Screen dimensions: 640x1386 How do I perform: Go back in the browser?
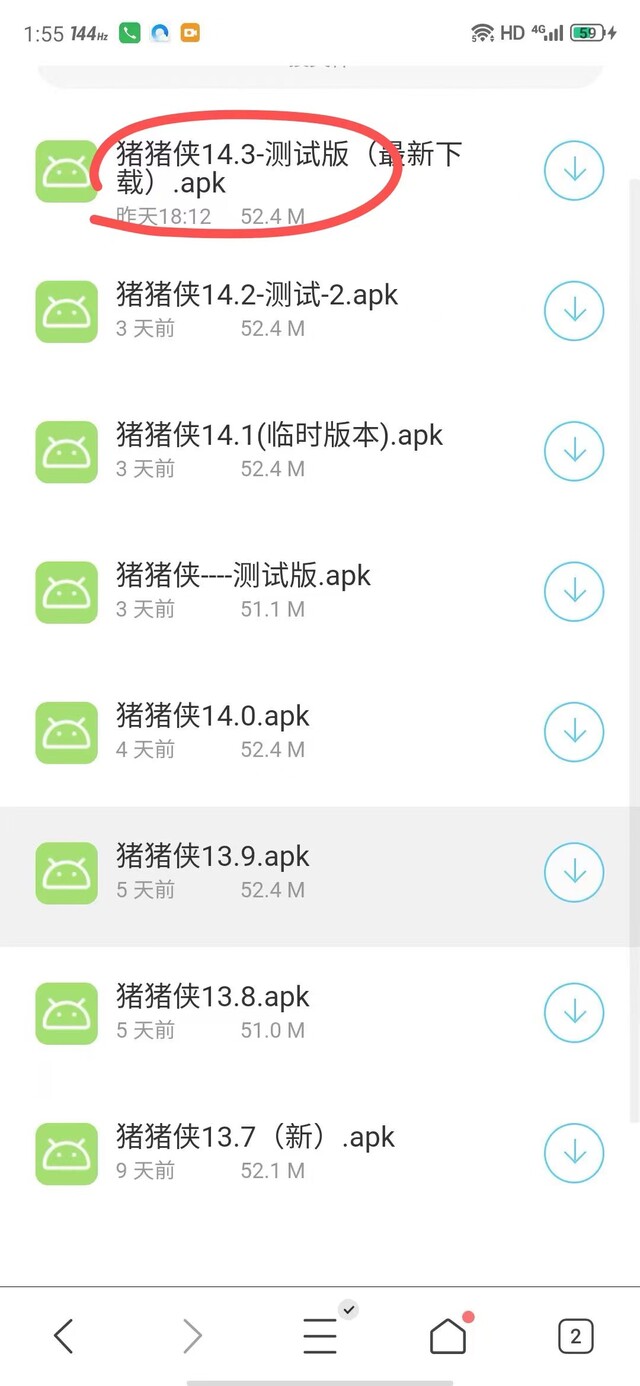tap(64, 1336)
